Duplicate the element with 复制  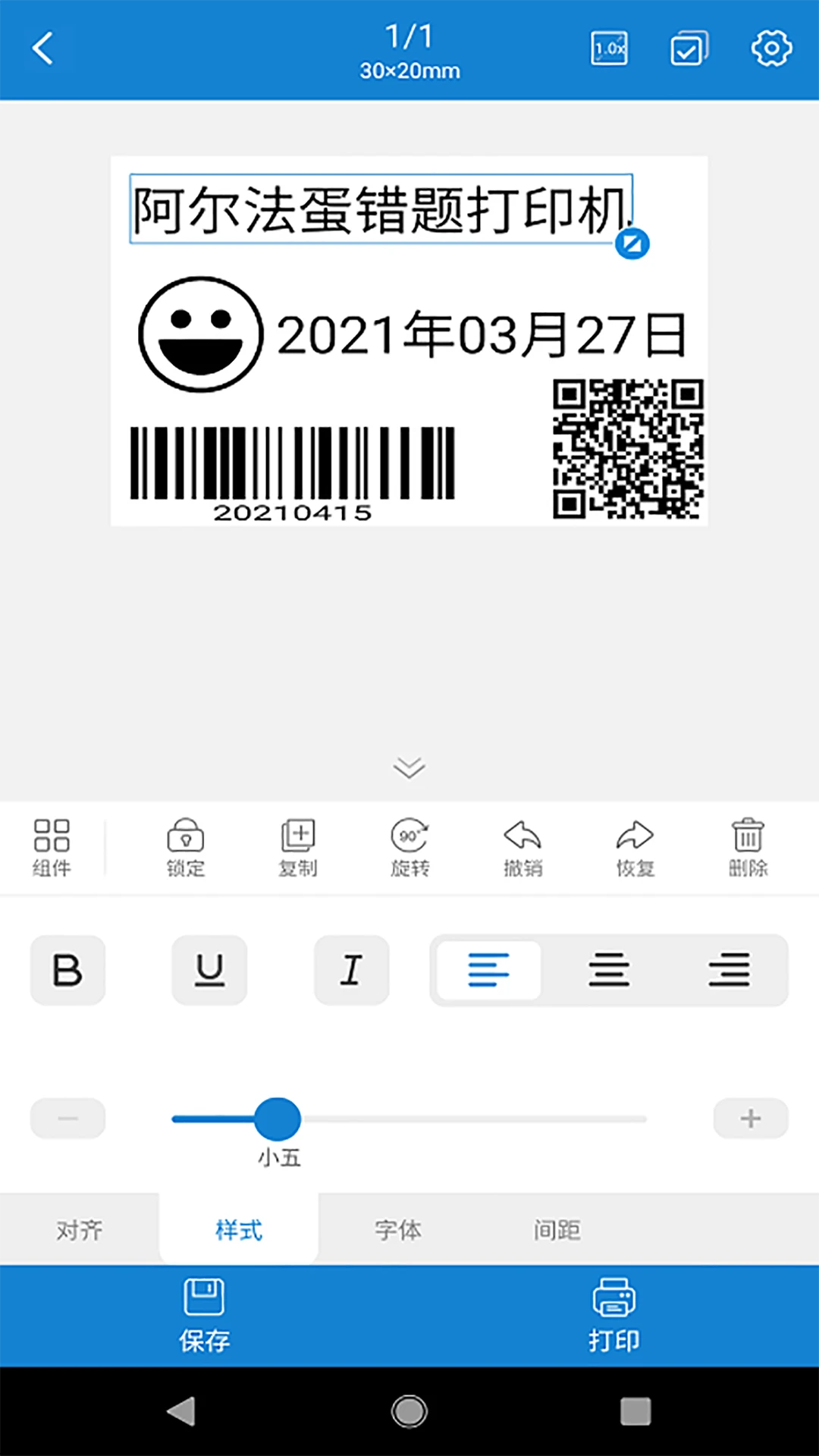(x=298, y=847)
